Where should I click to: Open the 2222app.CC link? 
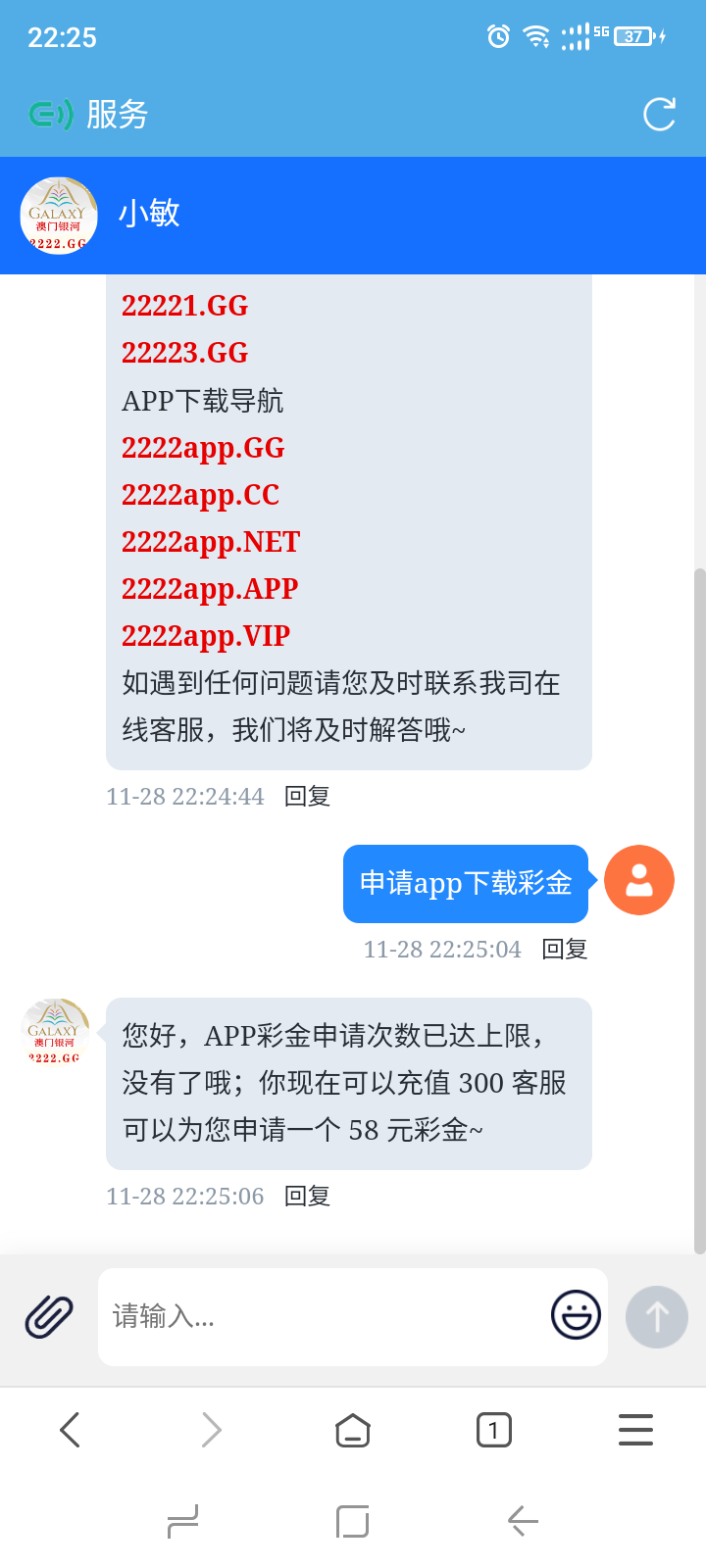coord(200,495)
